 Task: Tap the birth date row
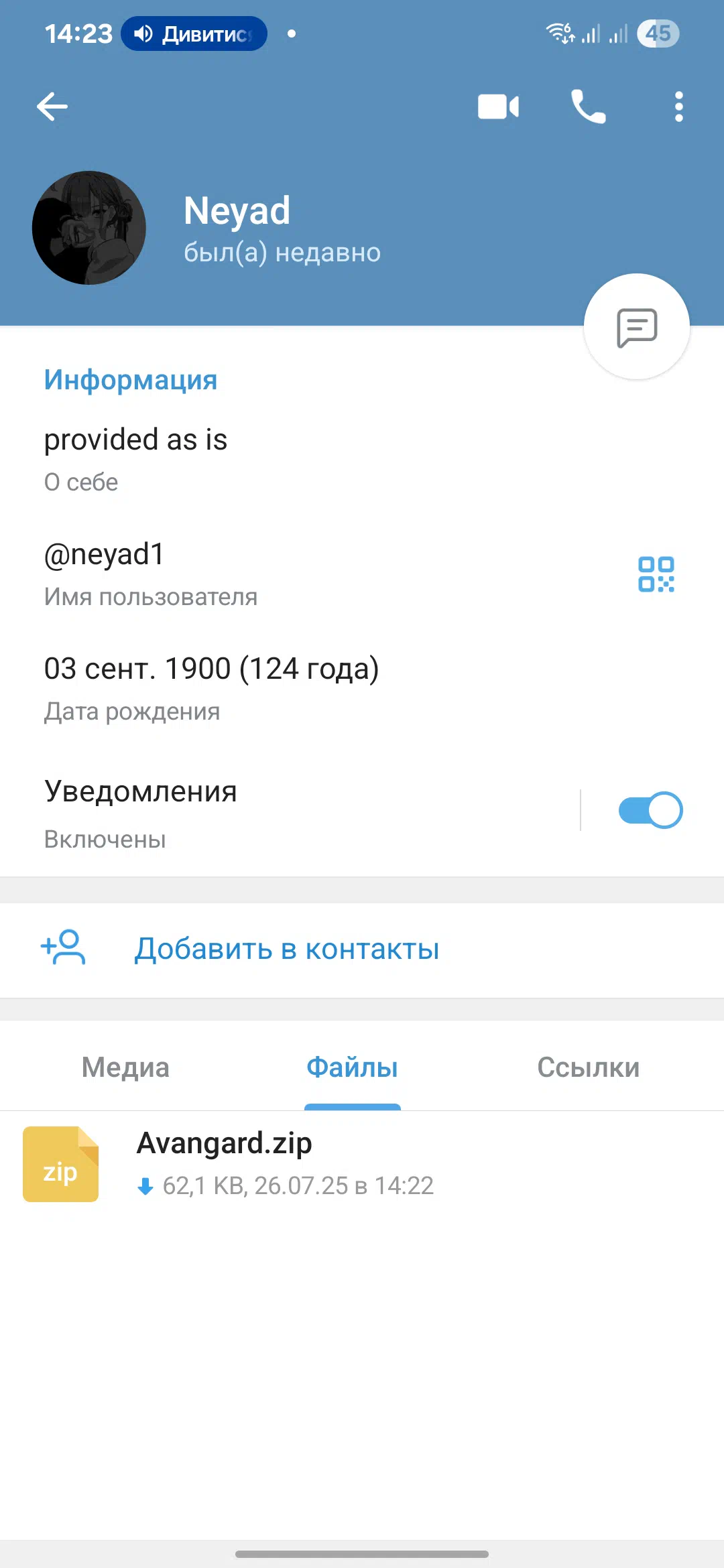[x=362, y=689]
